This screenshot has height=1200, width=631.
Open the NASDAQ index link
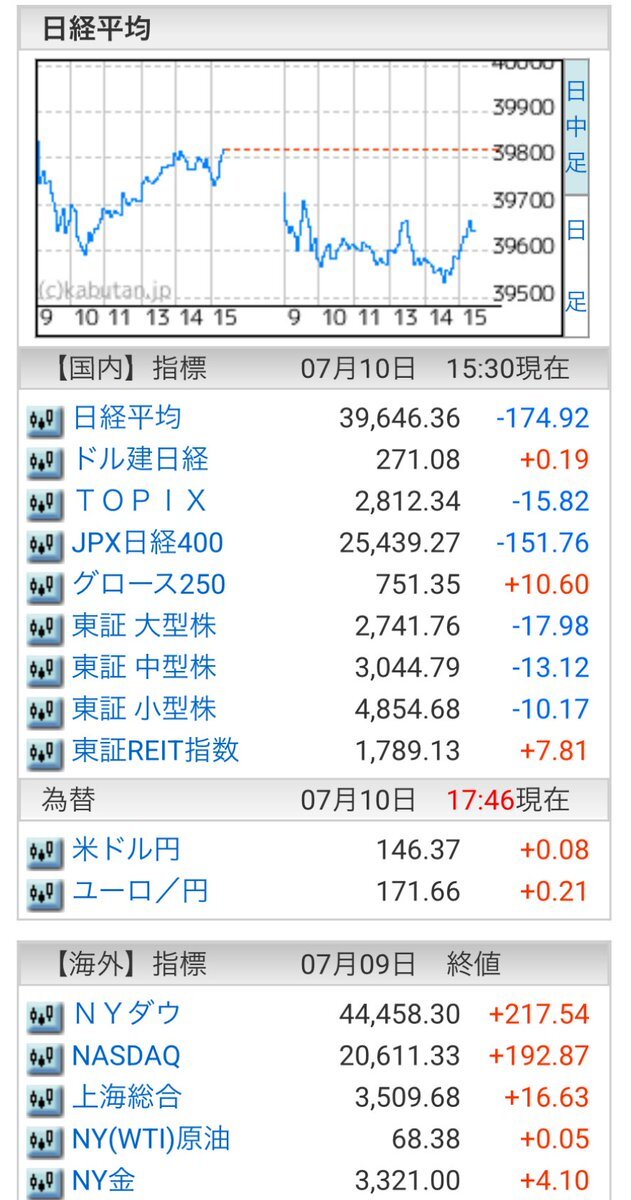point(126,1055)
